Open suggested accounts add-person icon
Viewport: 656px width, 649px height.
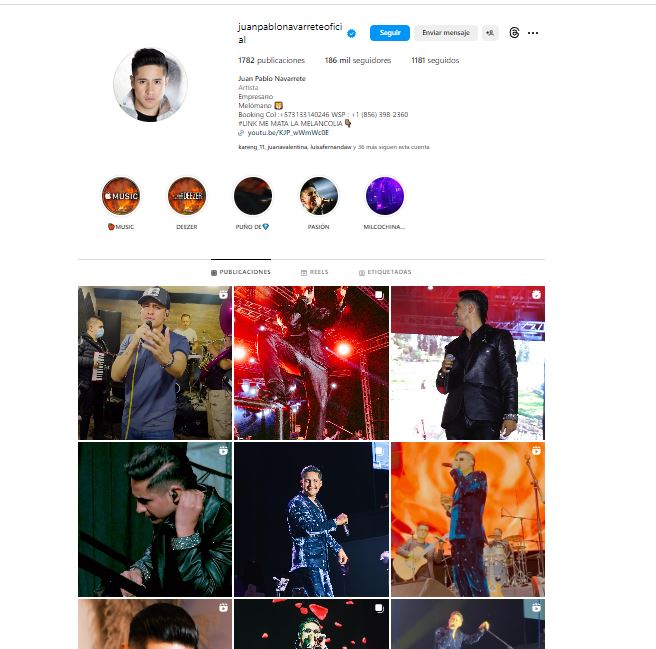point(490,33)
